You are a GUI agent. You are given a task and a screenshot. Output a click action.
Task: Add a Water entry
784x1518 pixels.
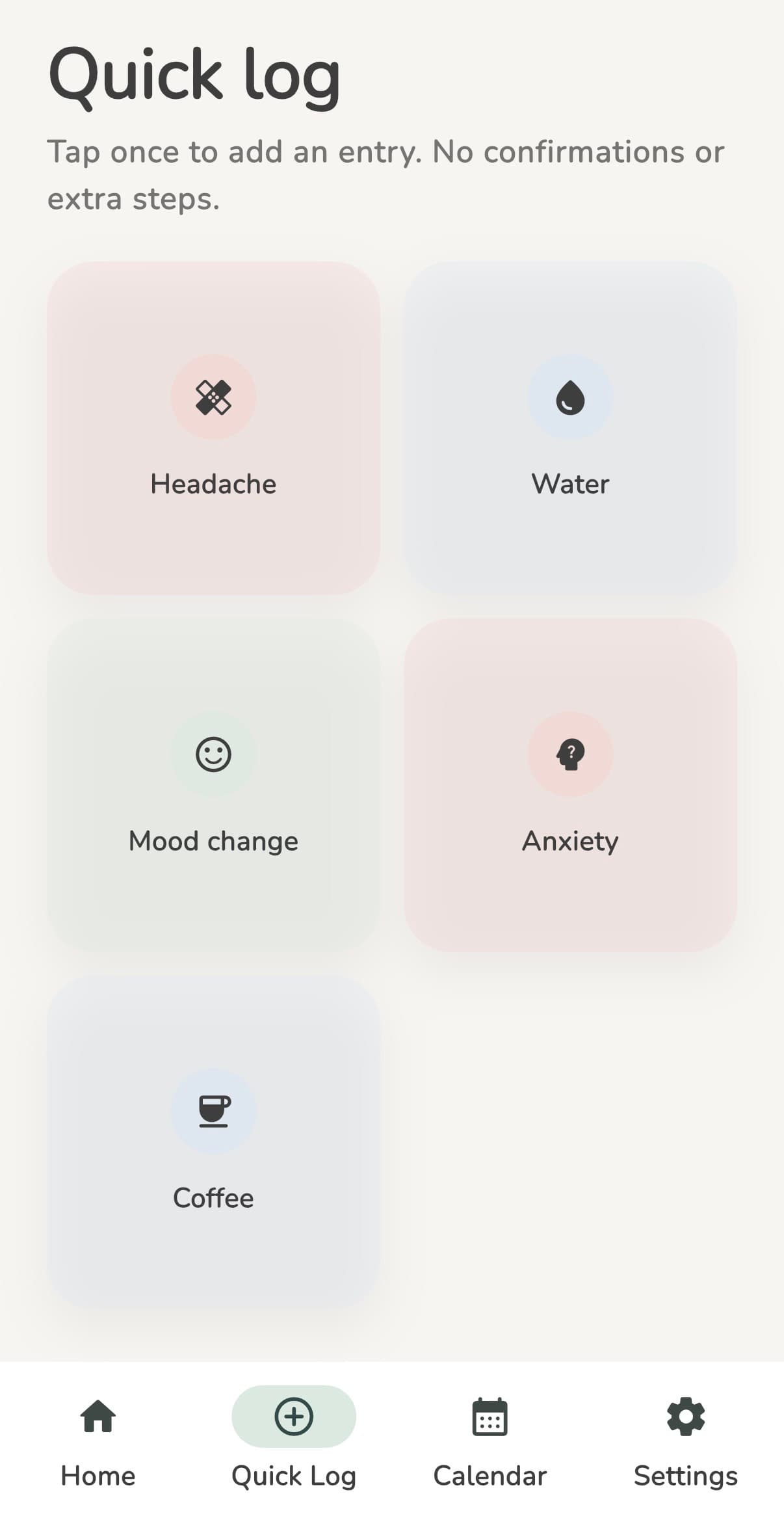point(570,428)
